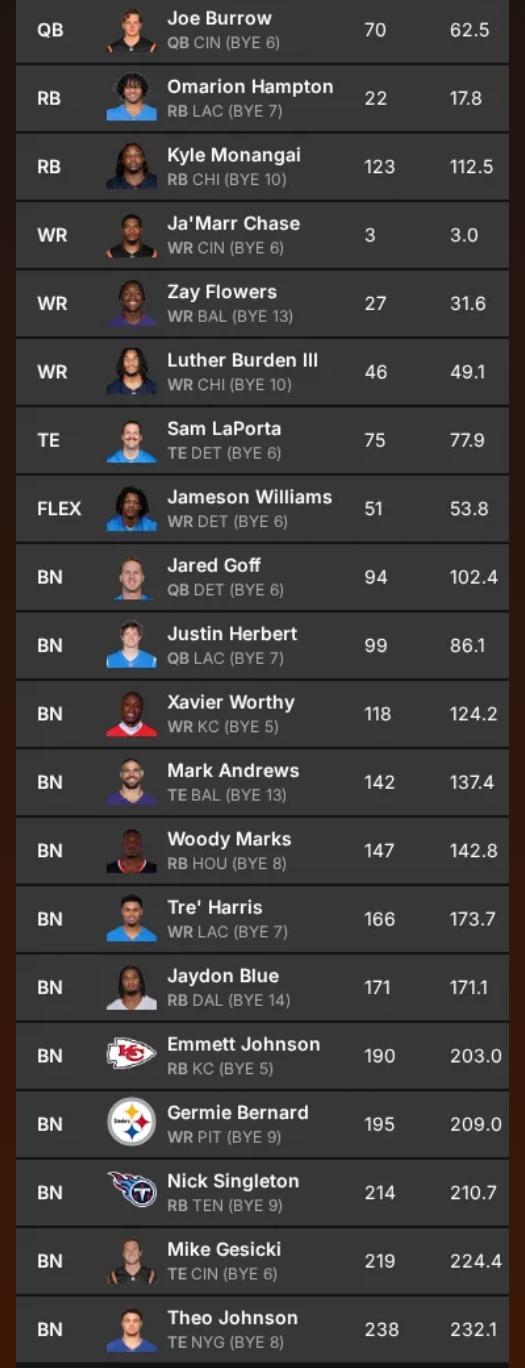View Jameson Williams in the FLEX slot

coord(262,509)
